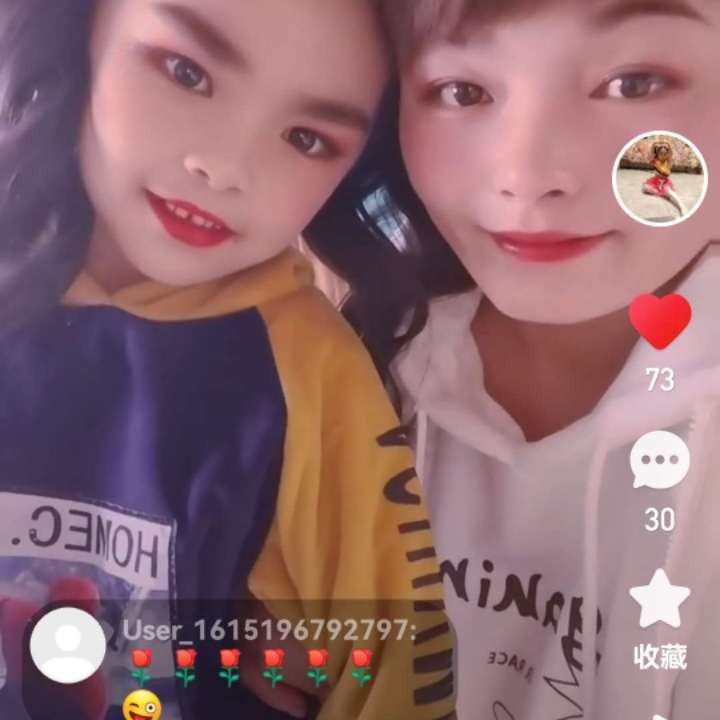Like this video with the heart

[x=659, y=321]
